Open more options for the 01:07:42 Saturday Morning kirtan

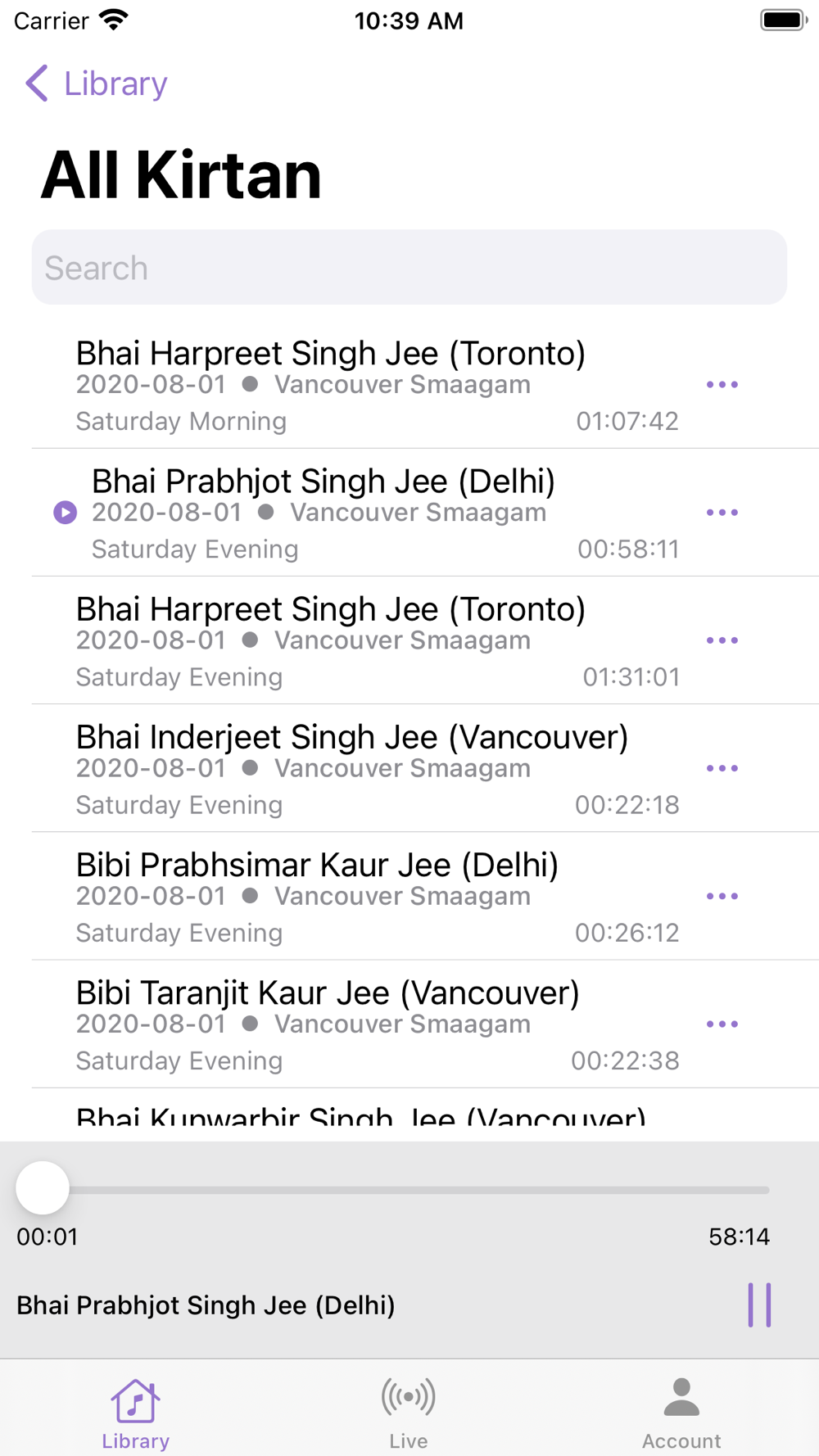coord(722,385)
